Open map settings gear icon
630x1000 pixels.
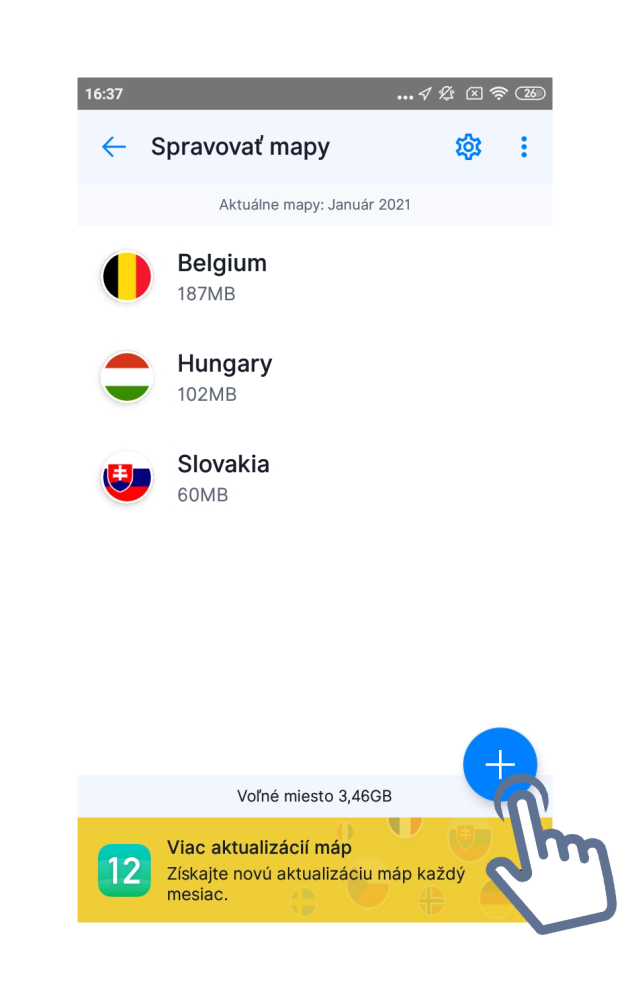tap(468, 147)
